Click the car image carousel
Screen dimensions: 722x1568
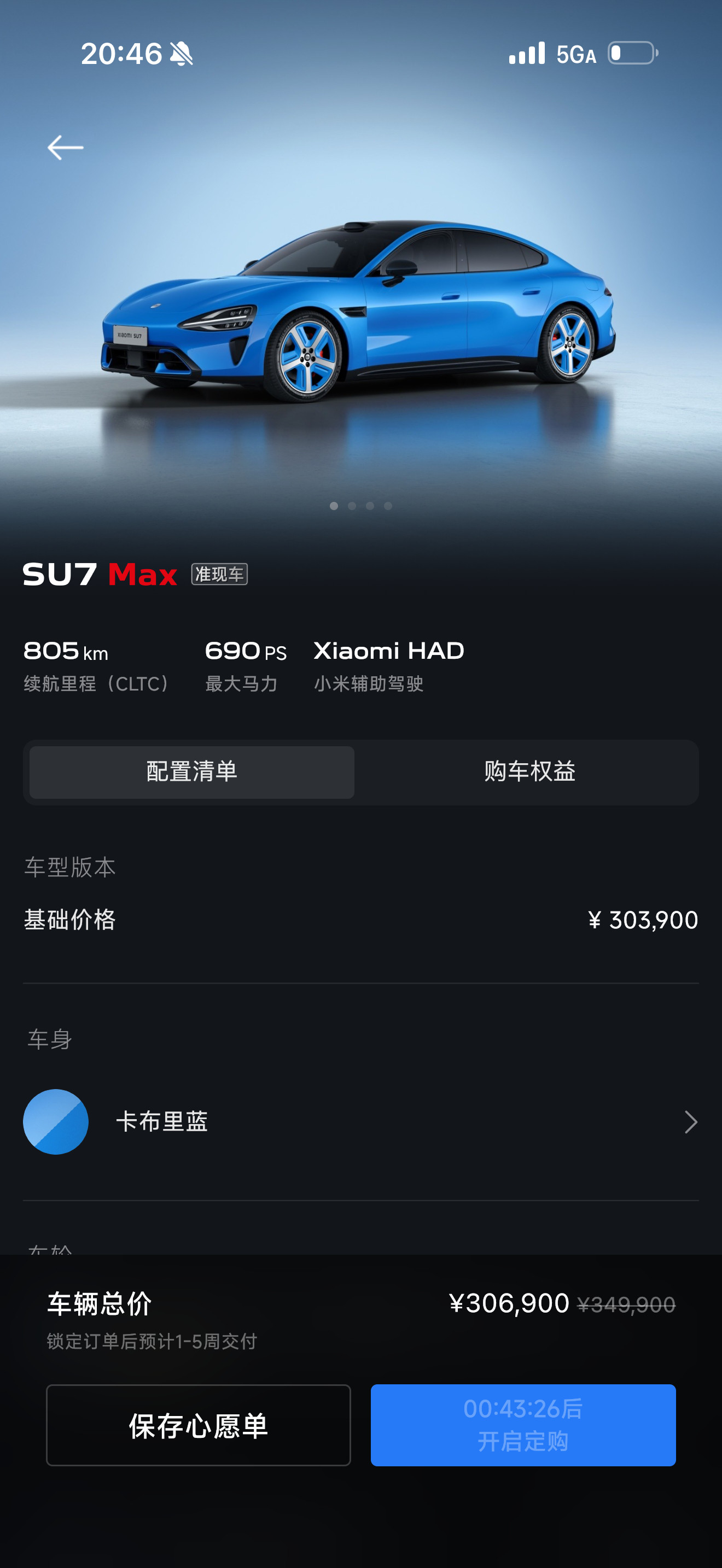(x=361, y=317)
